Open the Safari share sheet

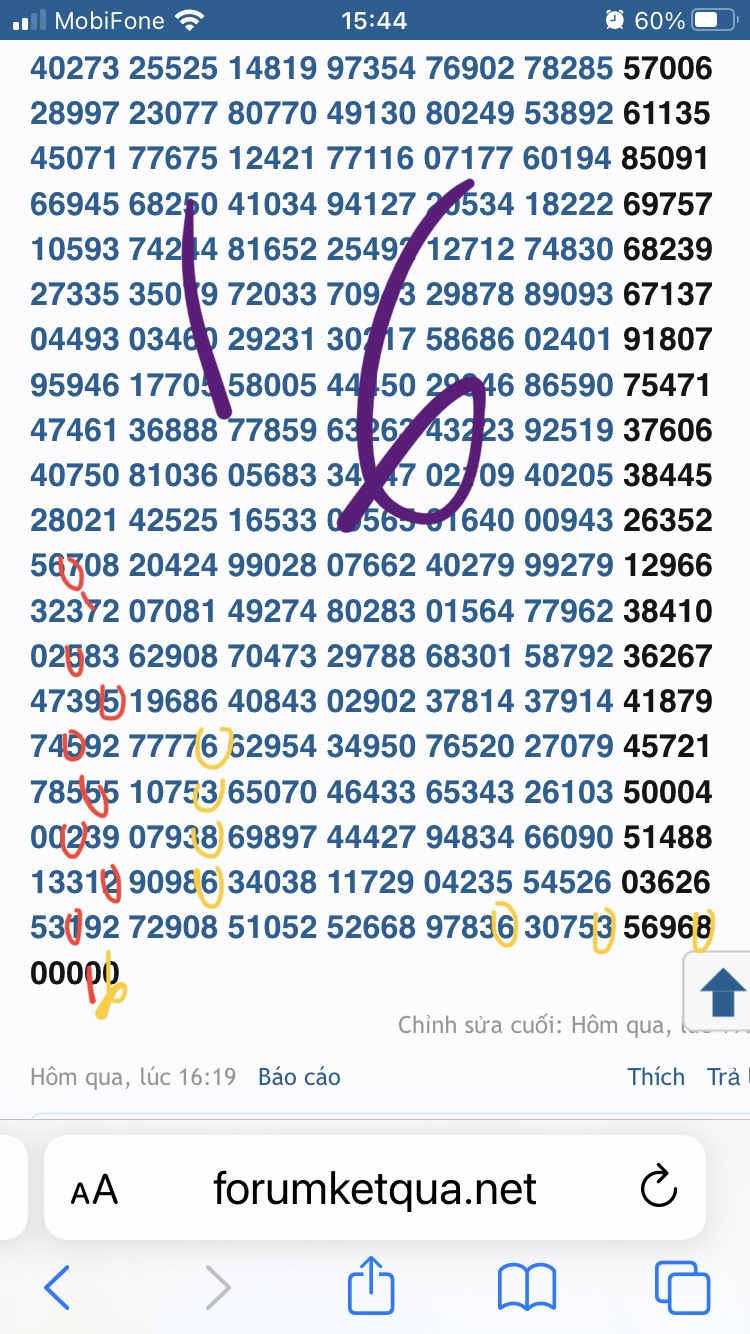371,1286
